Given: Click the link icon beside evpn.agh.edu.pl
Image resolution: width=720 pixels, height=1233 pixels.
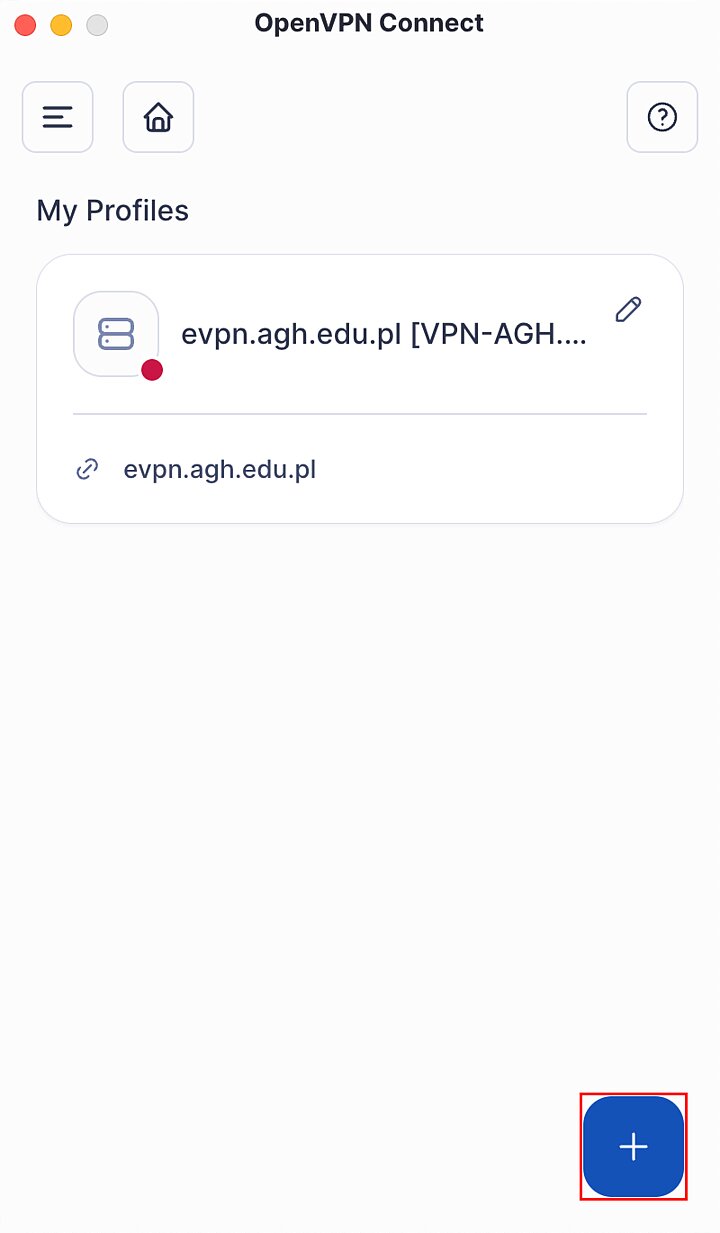Looking at the screenshot, I should (x=87, y=468).
